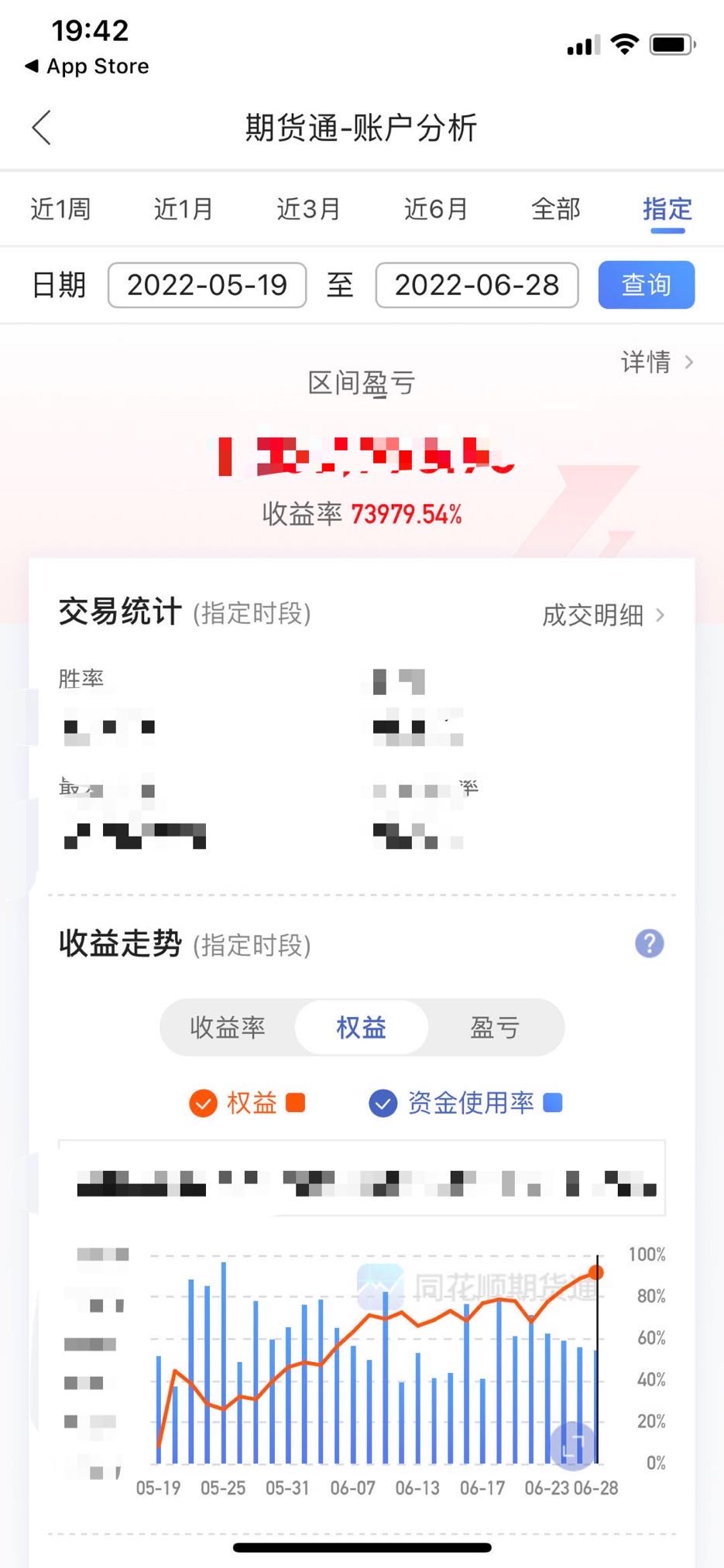724x1568 pixels.
Task: Open help icon for 收益走势
Action: pyautogui.click(x=649, y=943)
